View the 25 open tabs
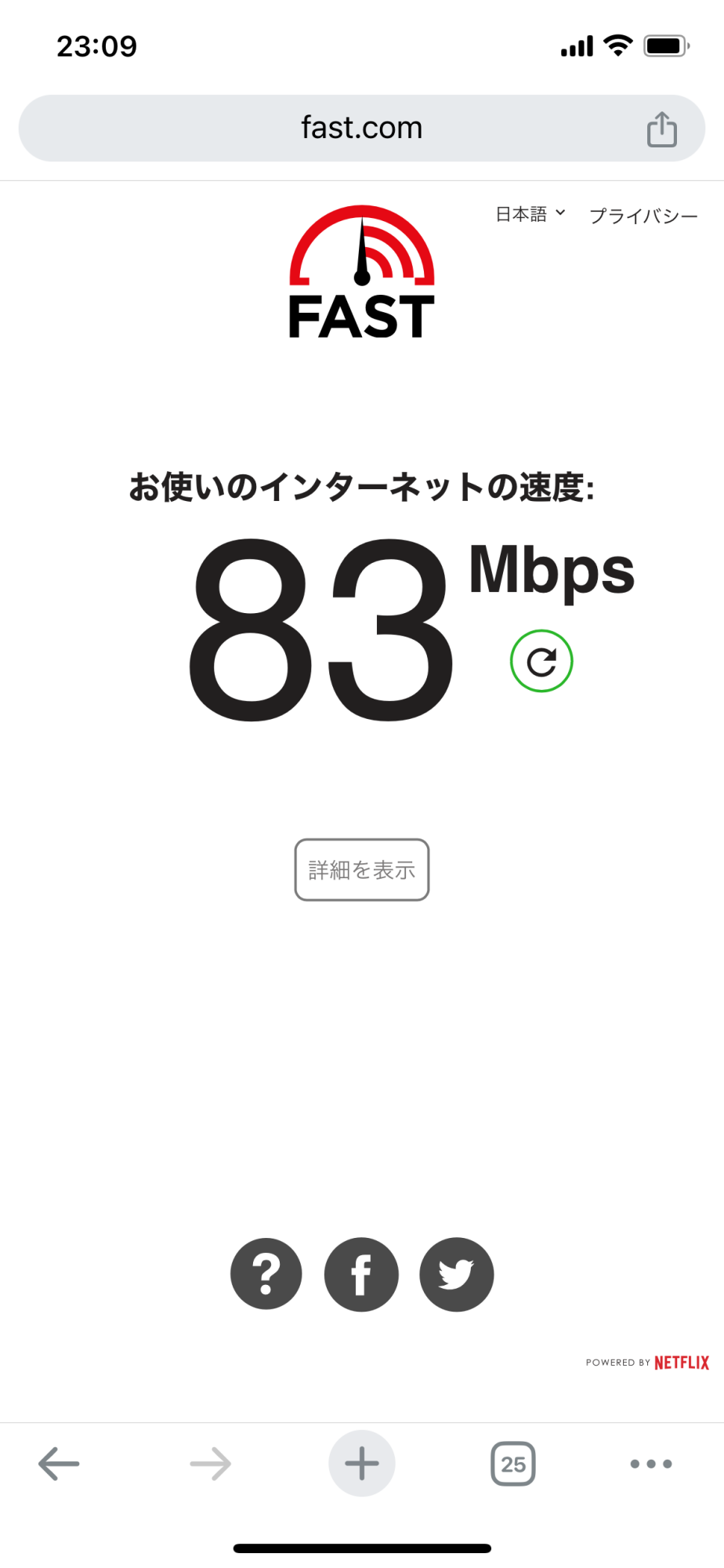Viewport: 724px width, 1568px height. coord(513,1463)
